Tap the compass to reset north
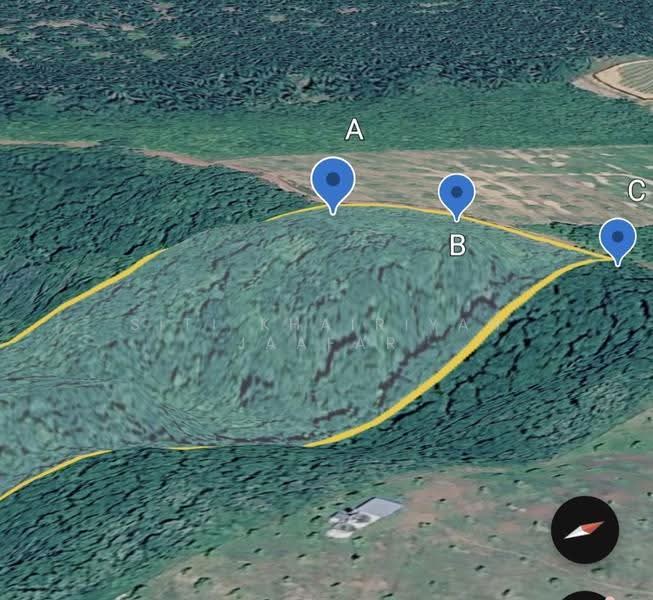 pos(585,530)
